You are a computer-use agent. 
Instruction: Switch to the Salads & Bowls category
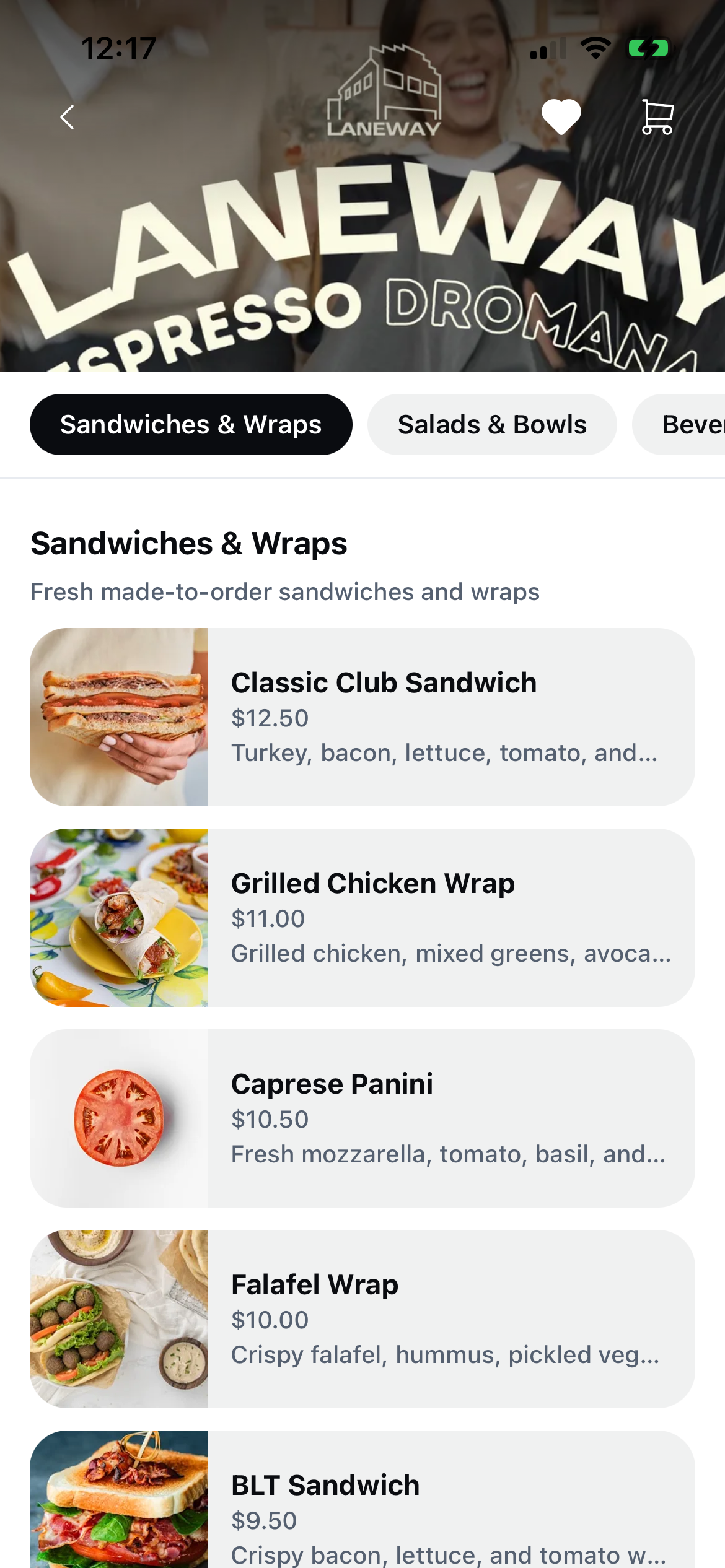point(491,424)
